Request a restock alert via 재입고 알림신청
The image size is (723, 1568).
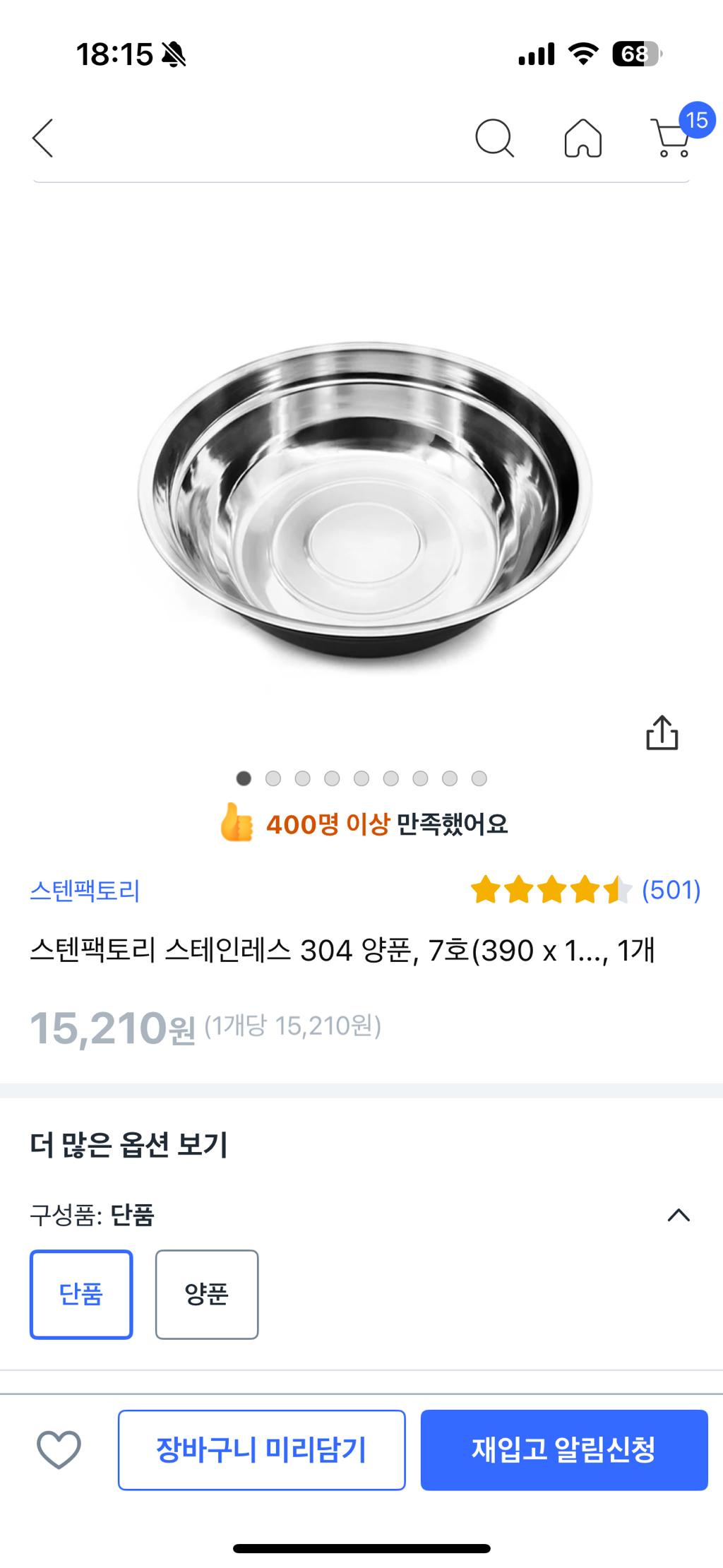(x=563, y=1449)
